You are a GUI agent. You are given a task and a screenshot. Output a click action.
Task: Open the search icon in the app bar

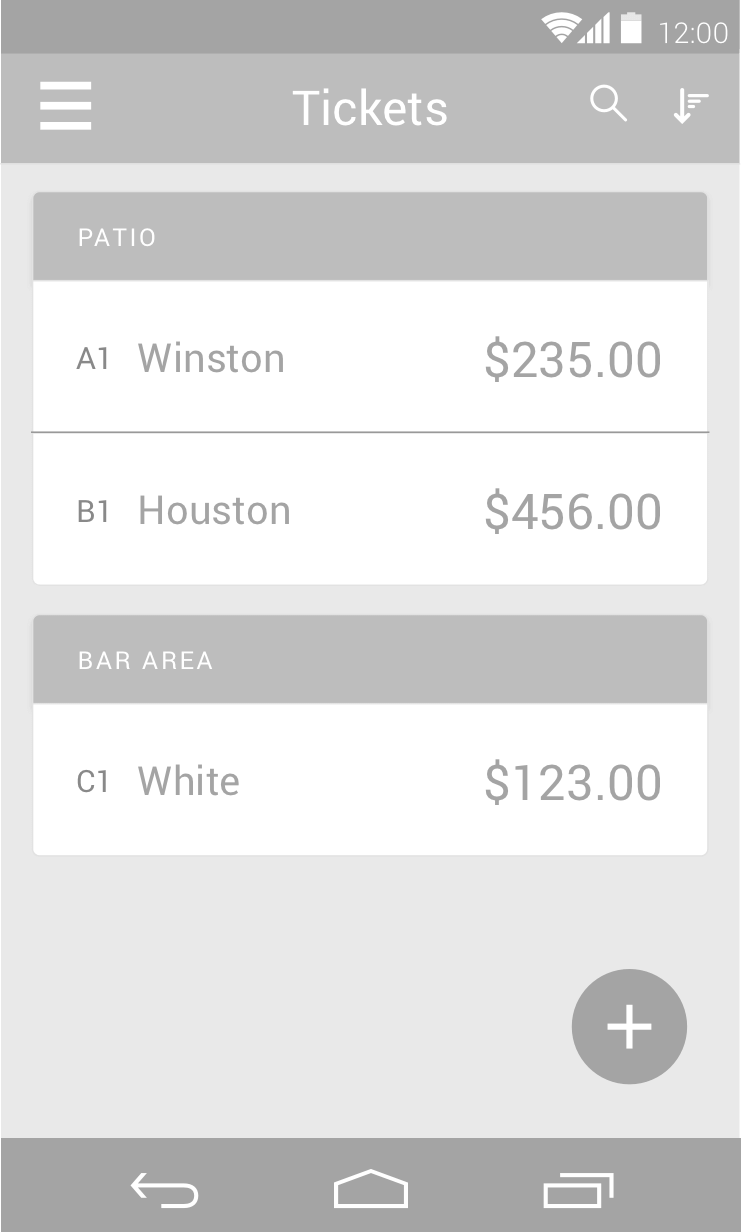[x=608, y=104]
